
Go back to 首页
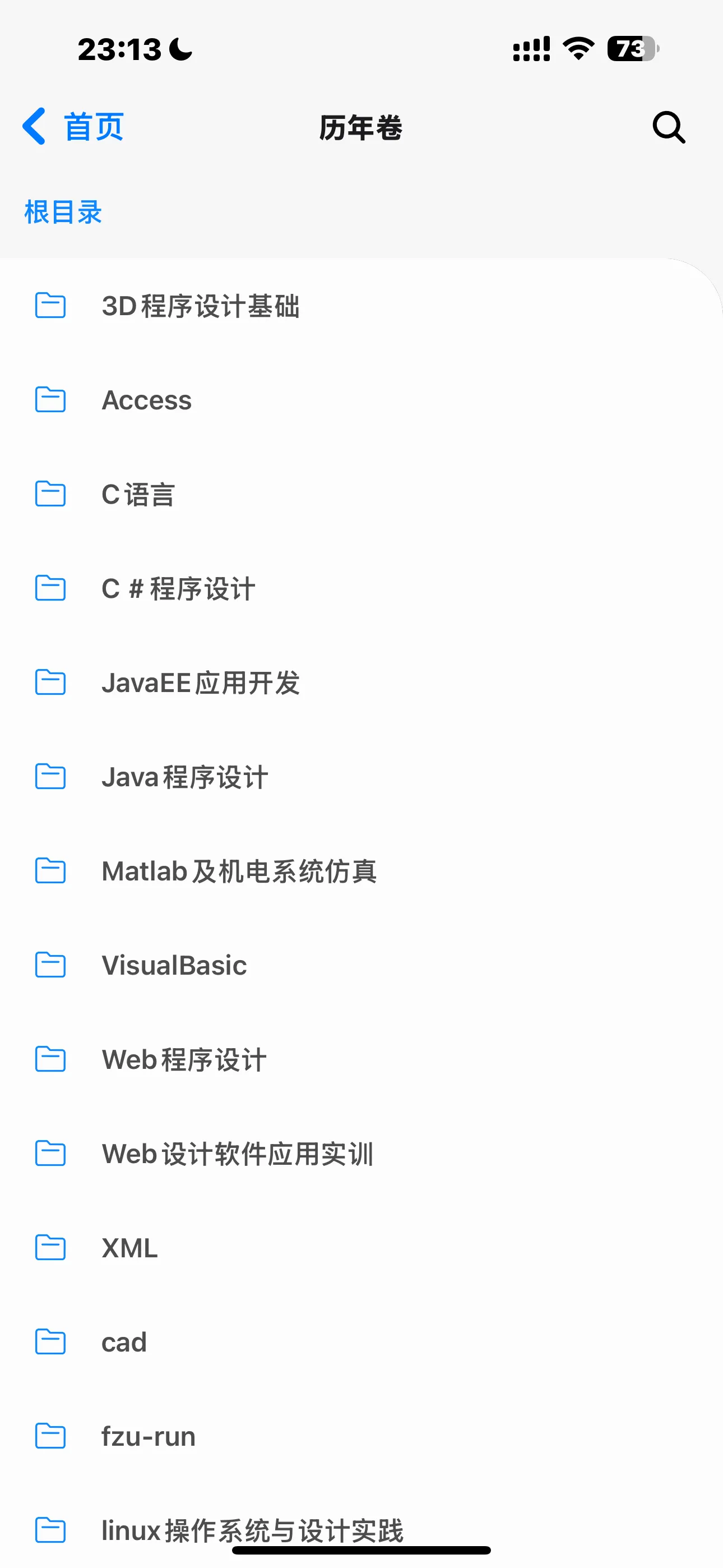(x=73, y=127)
